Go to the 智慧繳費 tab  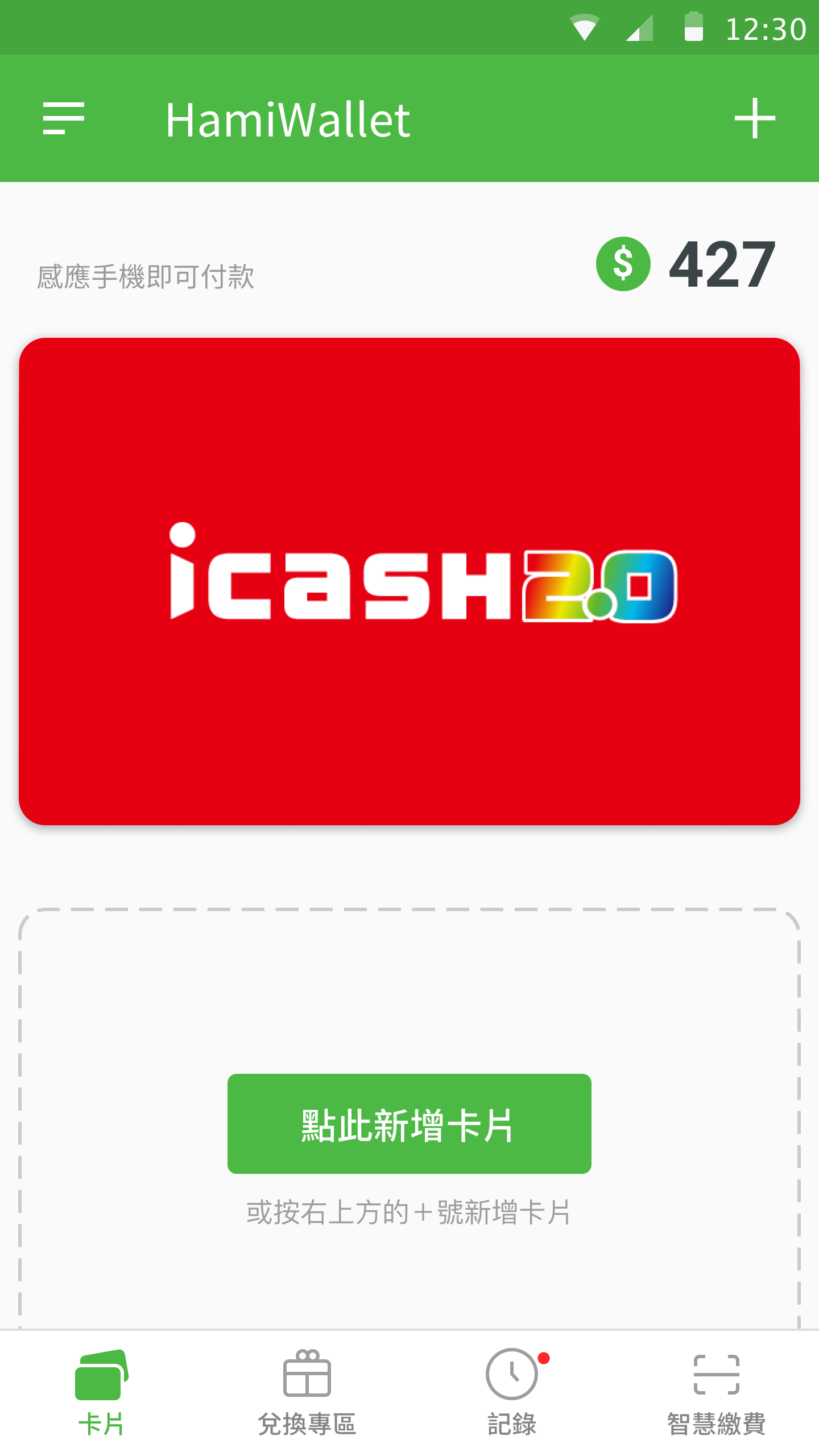[x=716, y=1392]
